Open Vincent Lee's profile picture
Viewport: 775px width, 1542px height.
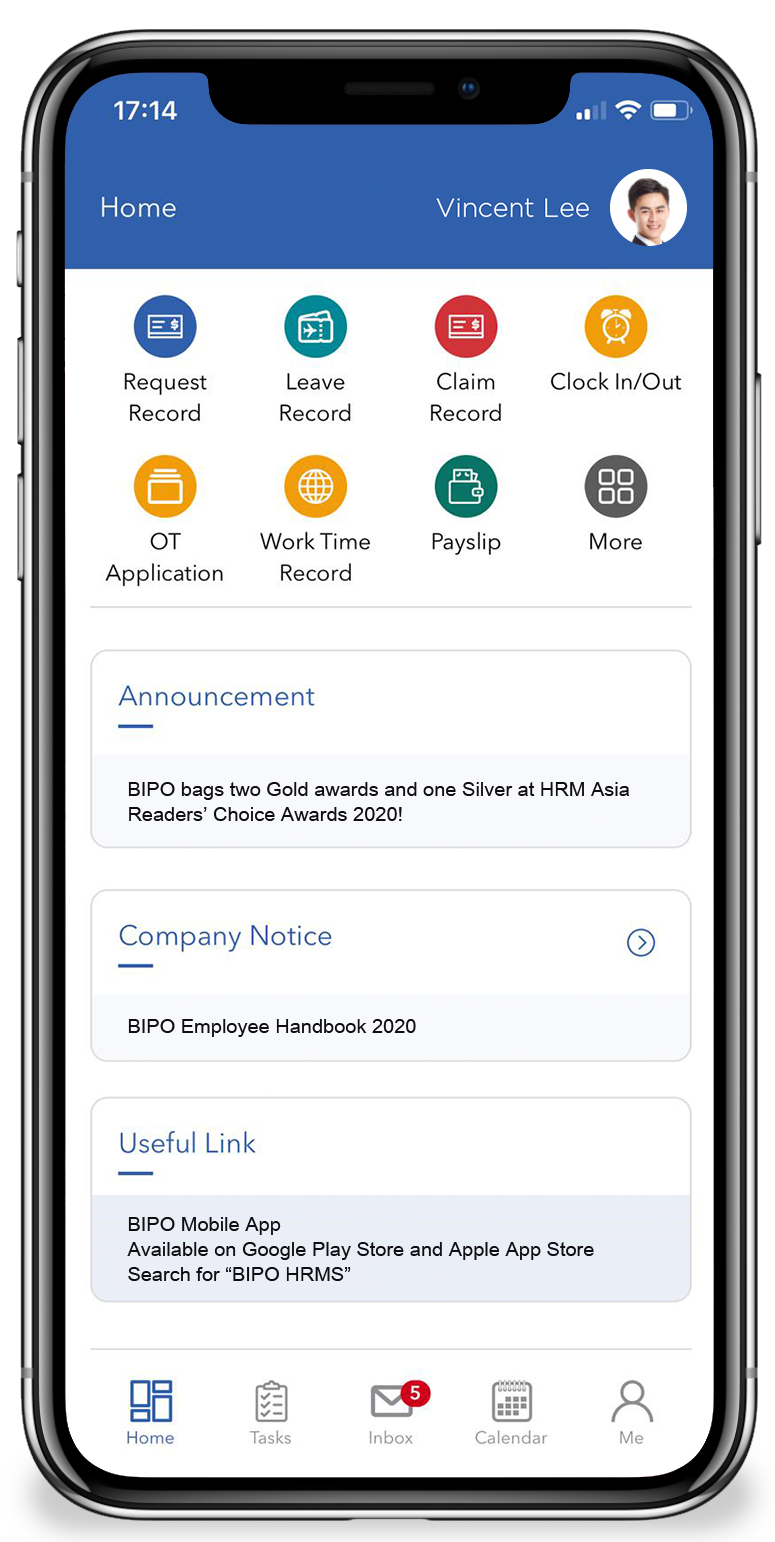(648, 207)
